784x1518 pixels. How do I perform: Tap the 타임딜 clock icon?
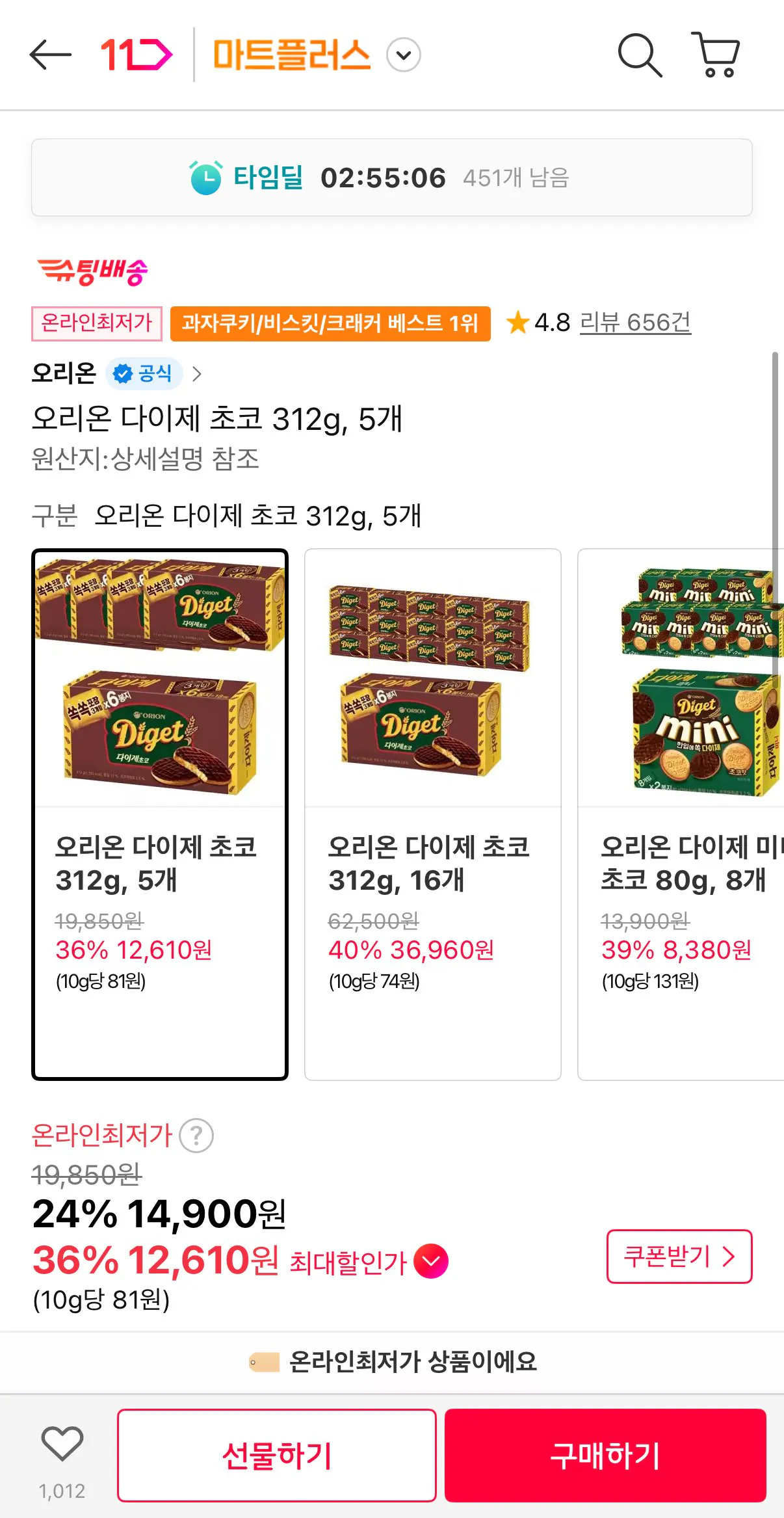[203, 177]
